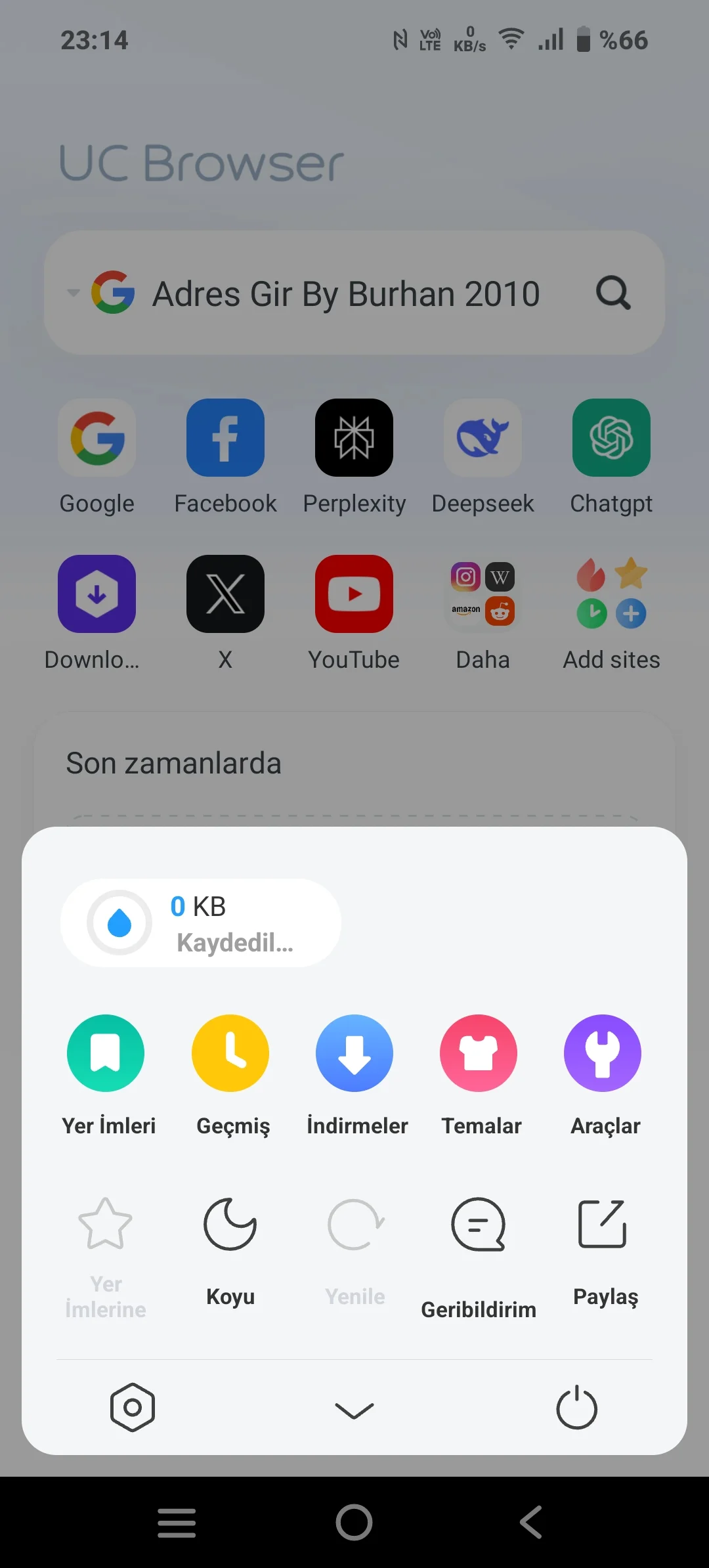Go back with system back button
Viewport: 709px width, 1568px height.
pyautogui.click(x=531, y=1522)
